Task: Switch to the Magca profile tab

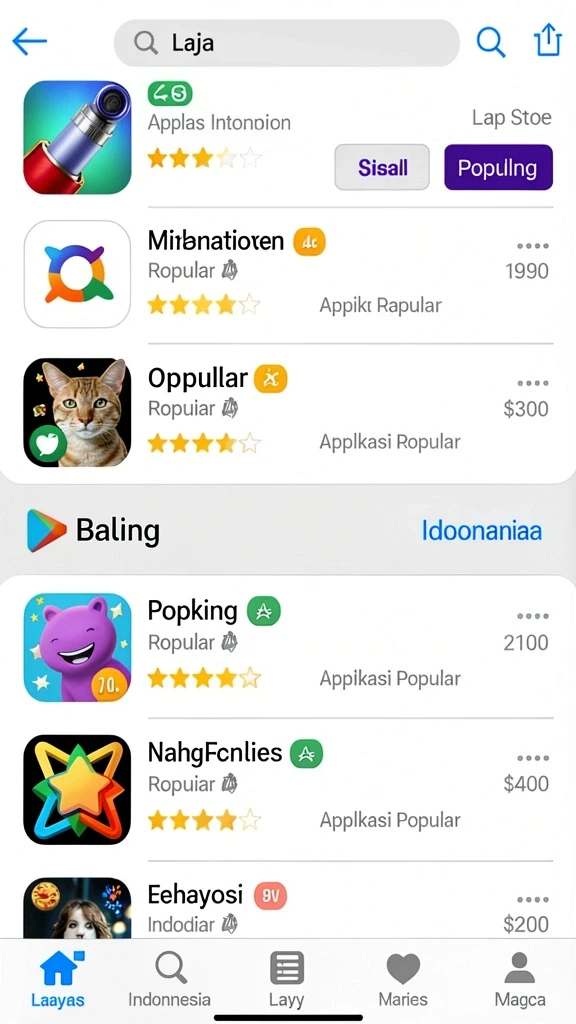Action: click(x=520, y=979)
